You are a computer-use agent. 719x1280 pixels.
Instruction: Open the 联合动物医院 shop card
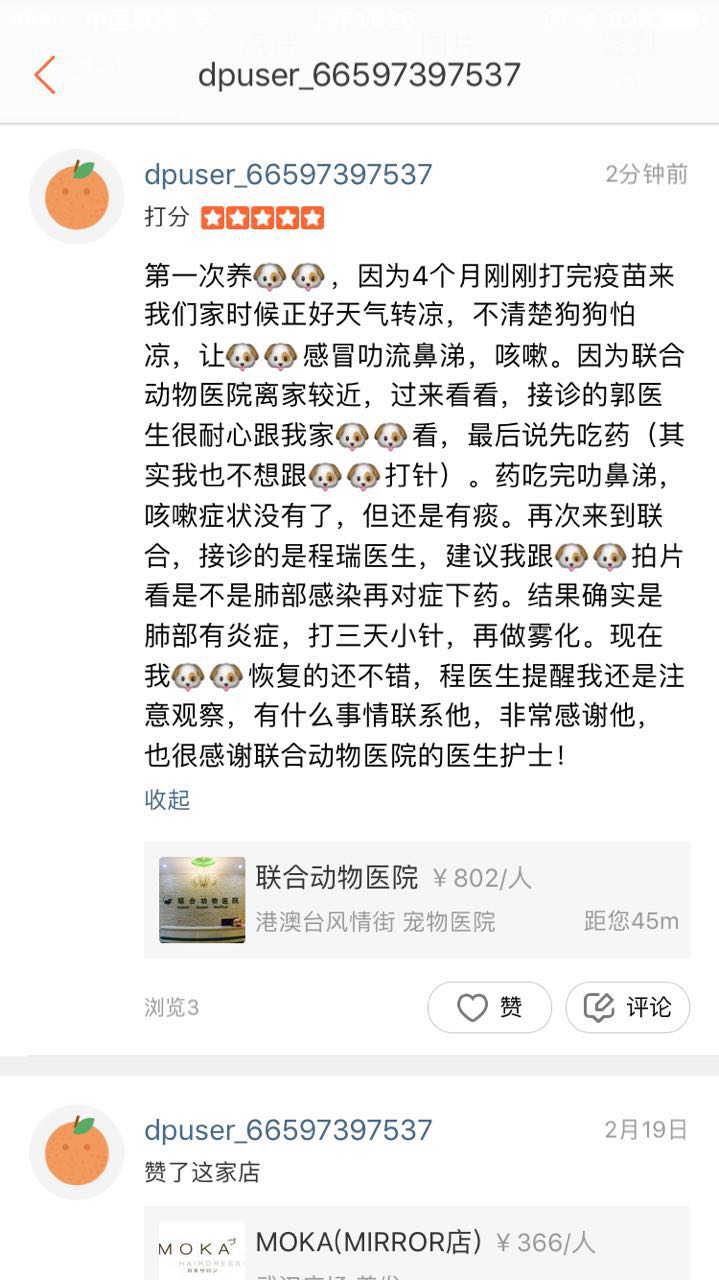coord(417,899)
